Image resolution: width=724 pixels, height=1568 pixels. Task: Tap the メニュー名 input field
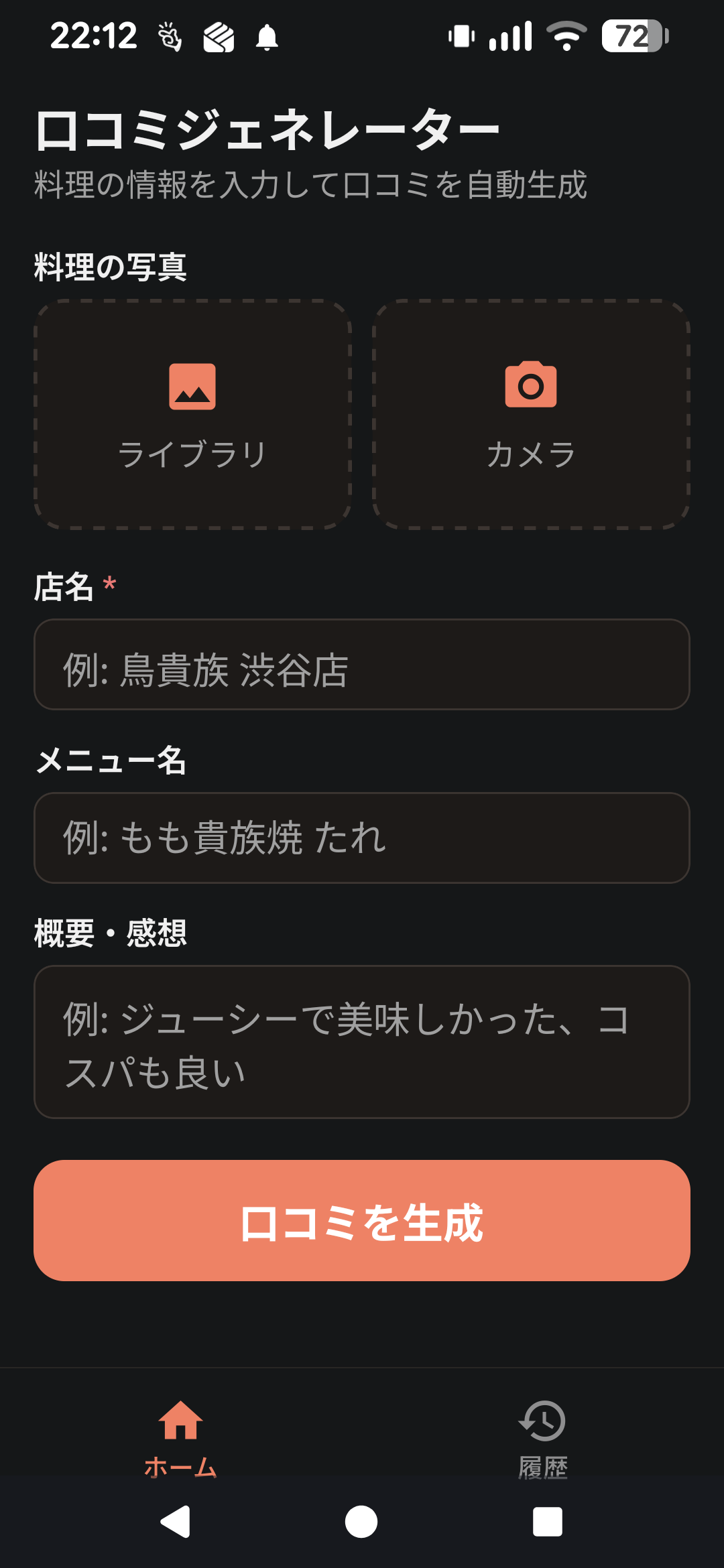pos(362,838)
